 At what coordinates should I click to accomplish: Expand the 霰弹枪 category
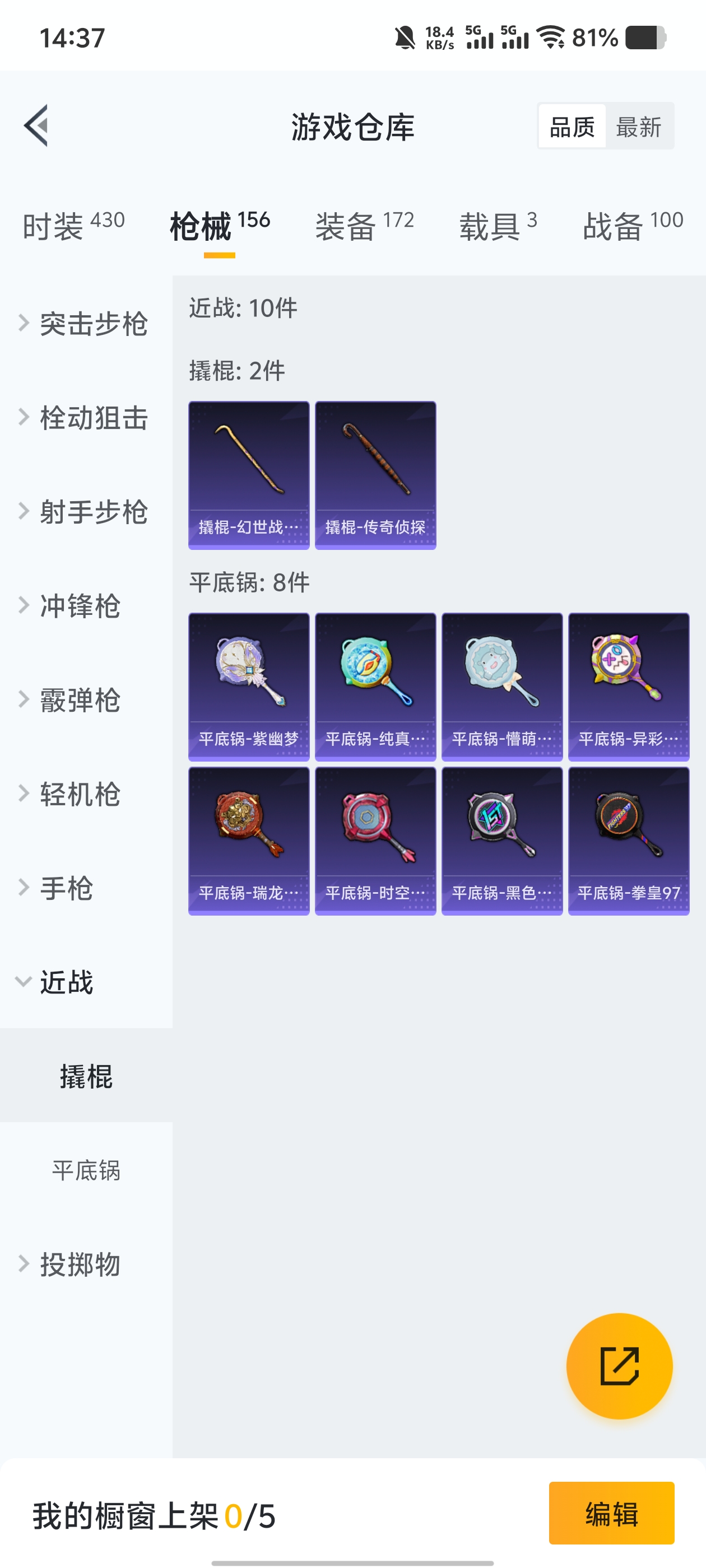coord(79,700)
